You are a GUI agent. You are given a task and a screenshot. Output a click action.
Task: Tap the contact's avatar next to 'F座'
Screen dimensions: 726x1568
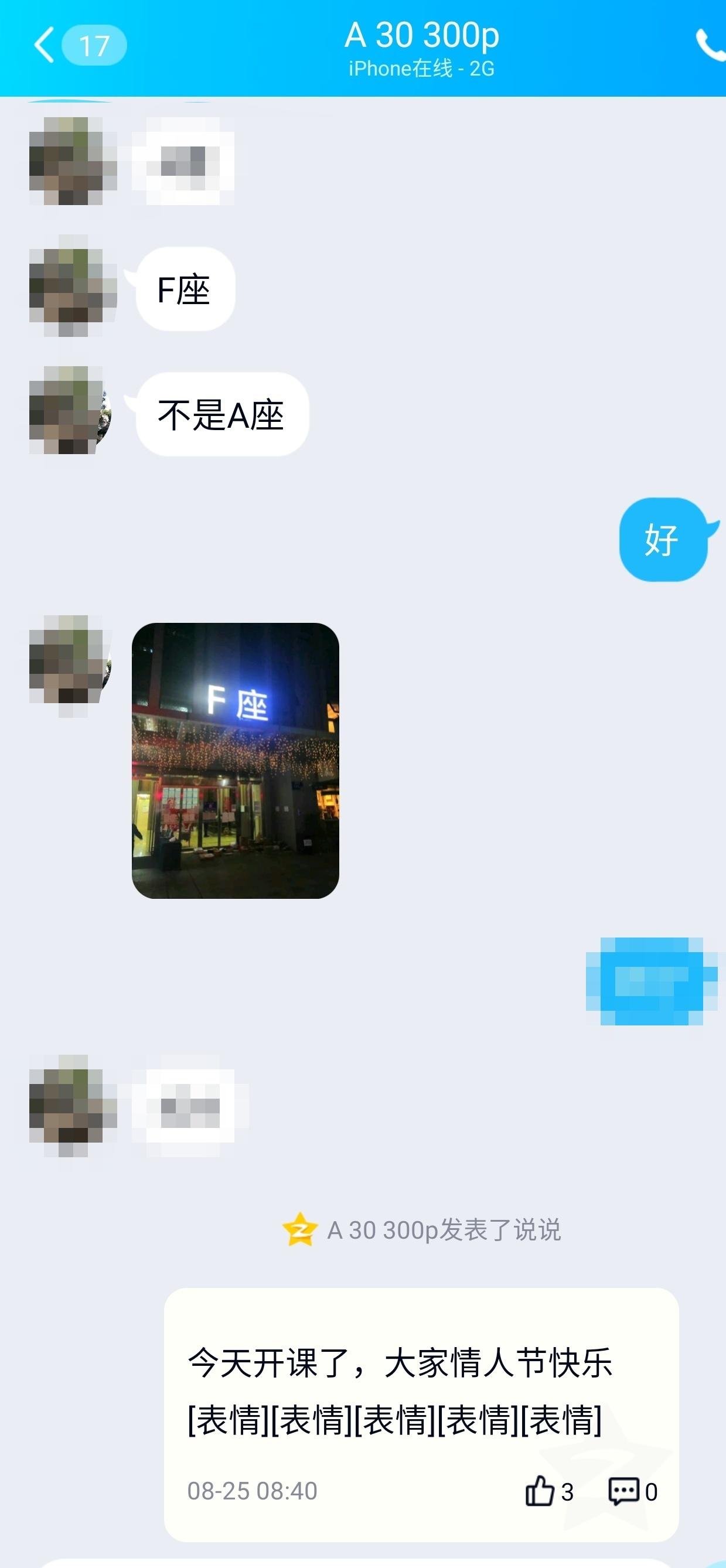tap(73, 286)
